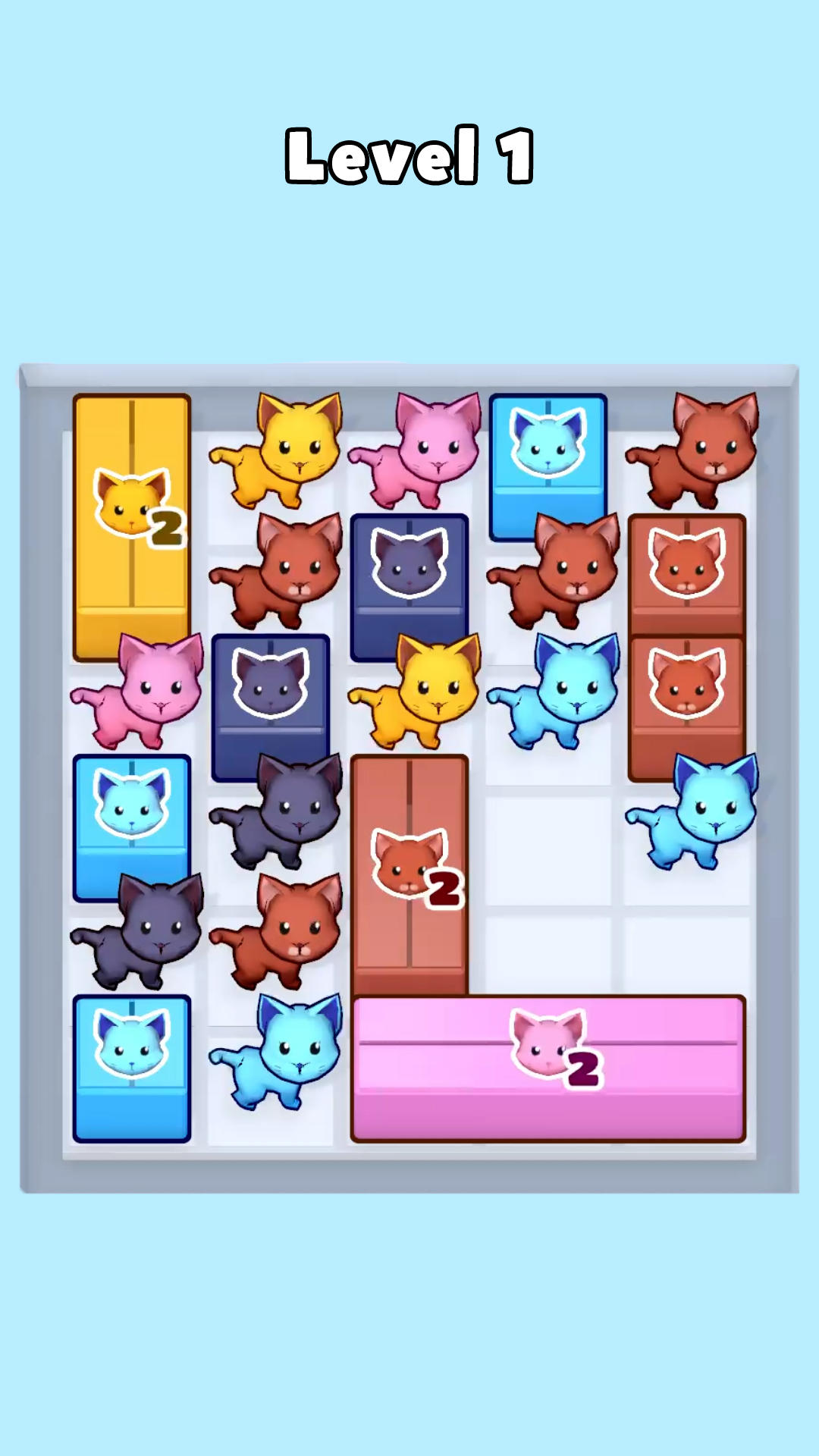The image size is (819, 1456).
Task: Tap the tall red box marked 2
Action: coord(409,876)
